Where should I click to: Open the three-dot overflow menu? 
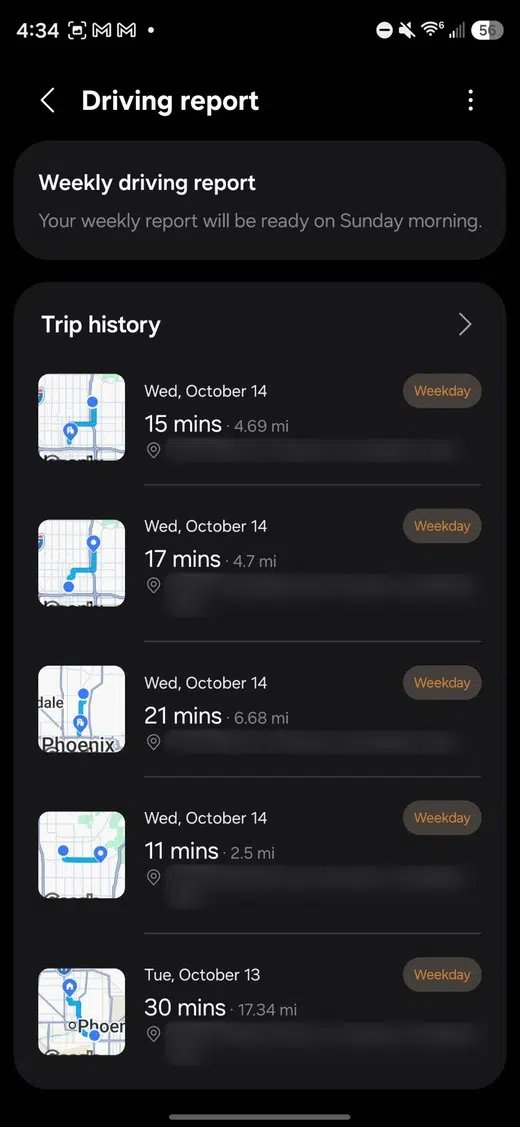coord(470,101)
